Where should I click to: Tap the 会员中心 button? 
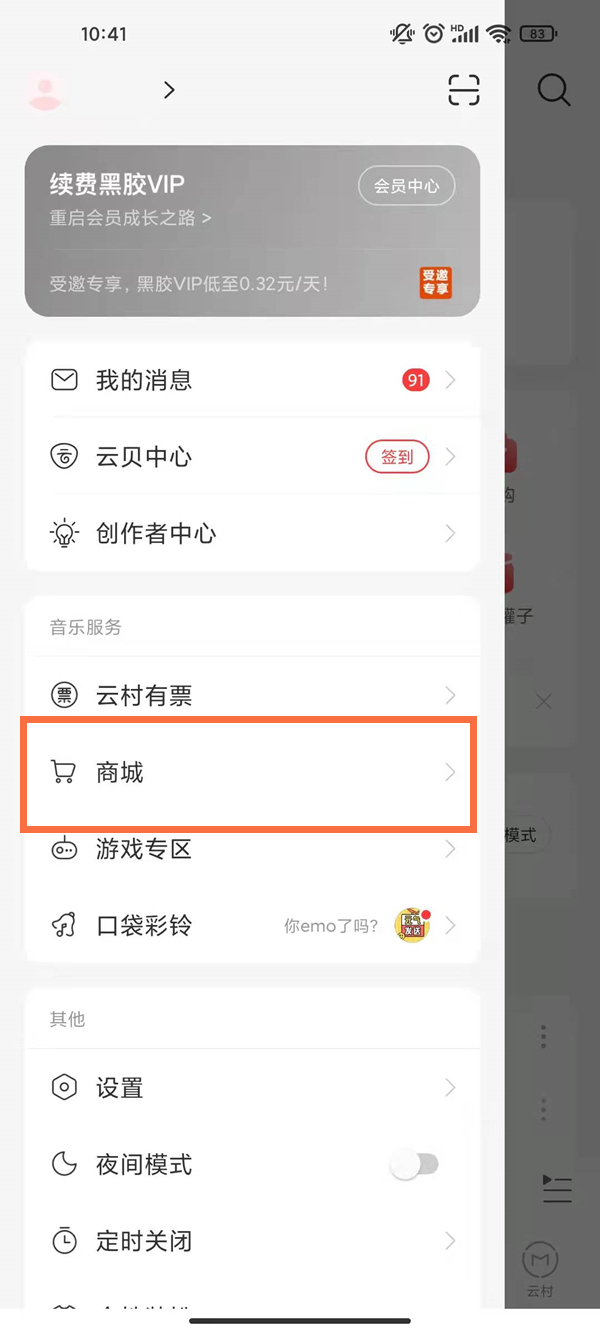point(406,186)
